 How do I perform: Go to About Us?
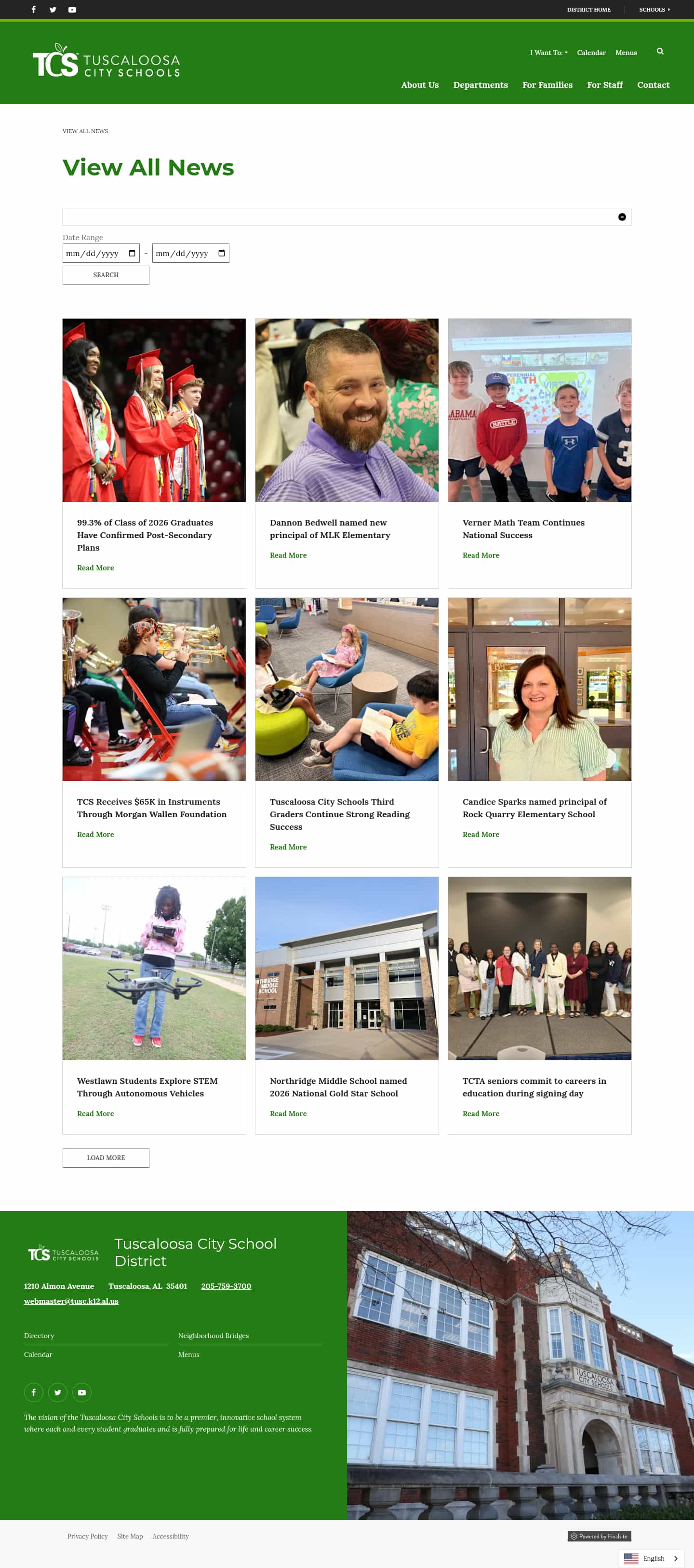[x=420, y=85]
